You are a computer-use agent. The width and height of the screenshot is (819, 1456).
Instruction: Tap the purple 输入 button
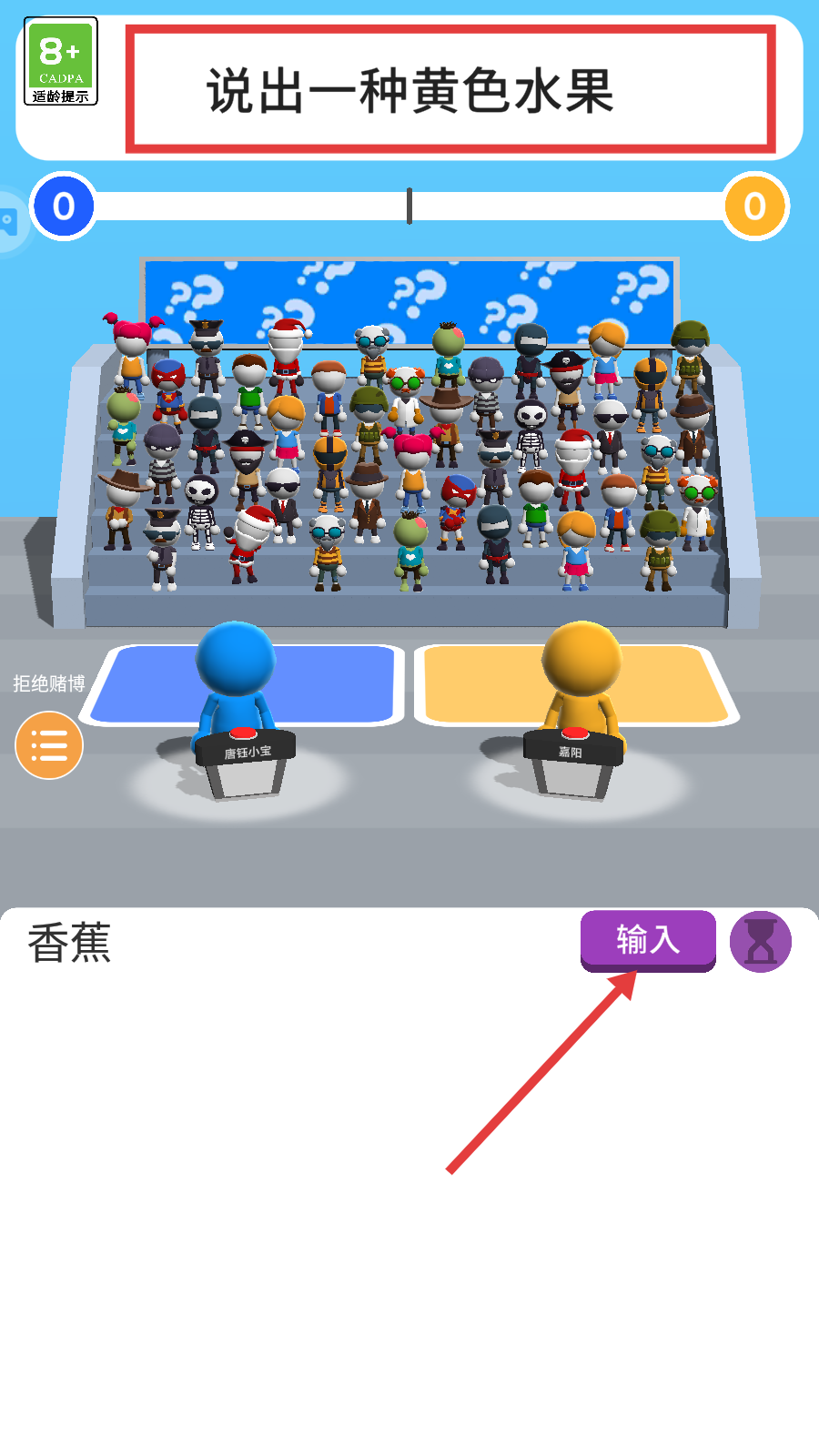tap(648, 940)
